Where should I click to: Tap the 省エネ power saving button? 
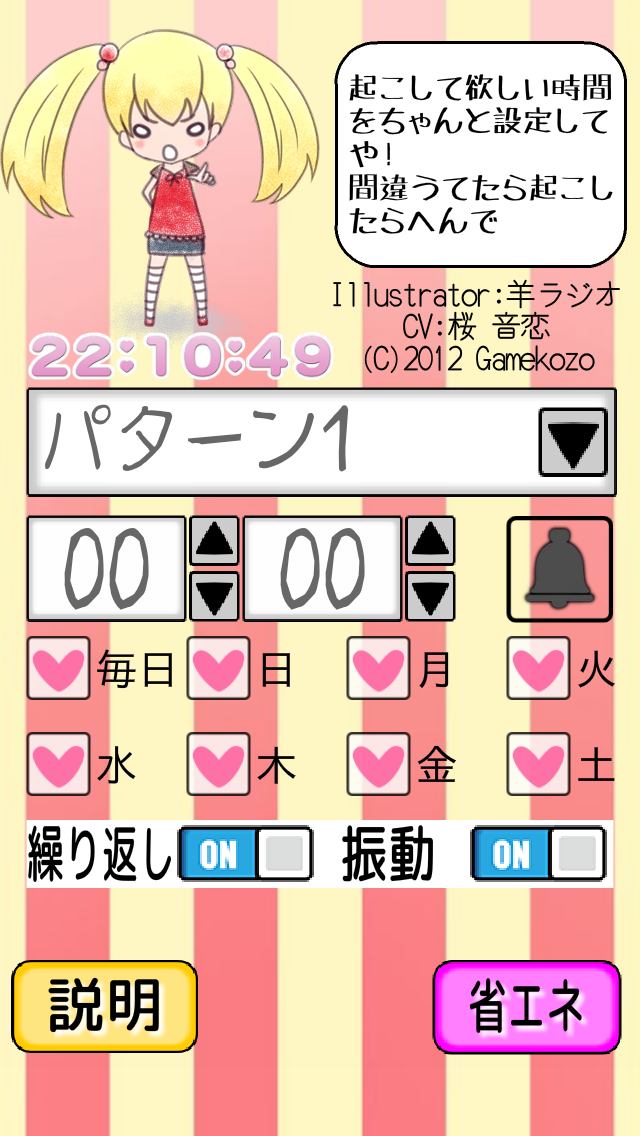(527, 1006)
